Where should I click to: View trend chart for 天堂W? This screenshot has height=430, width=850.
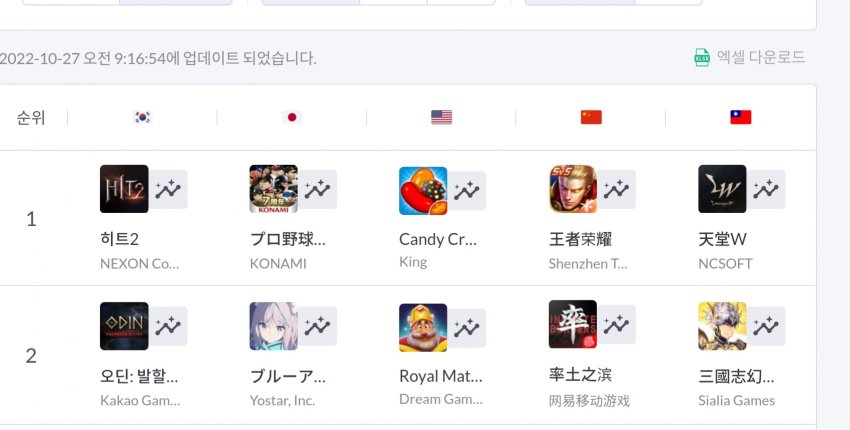click(767, 189)
